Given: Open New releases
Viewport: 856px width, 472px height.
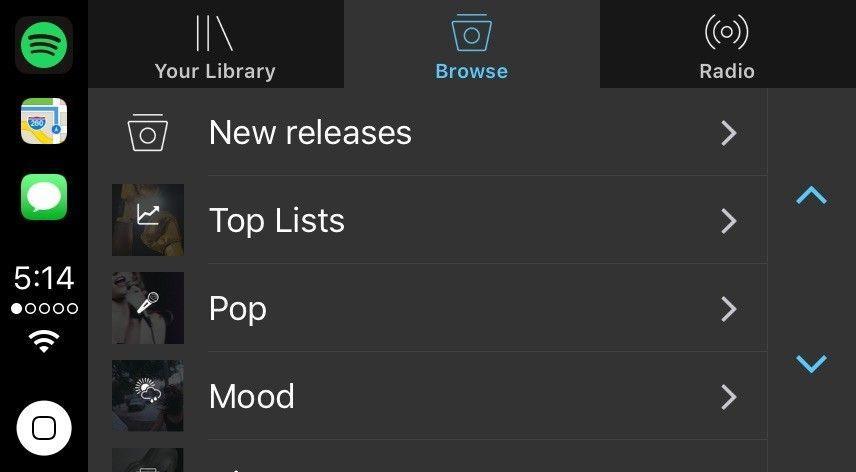Looking at the screenshot, I should (430, 133).
